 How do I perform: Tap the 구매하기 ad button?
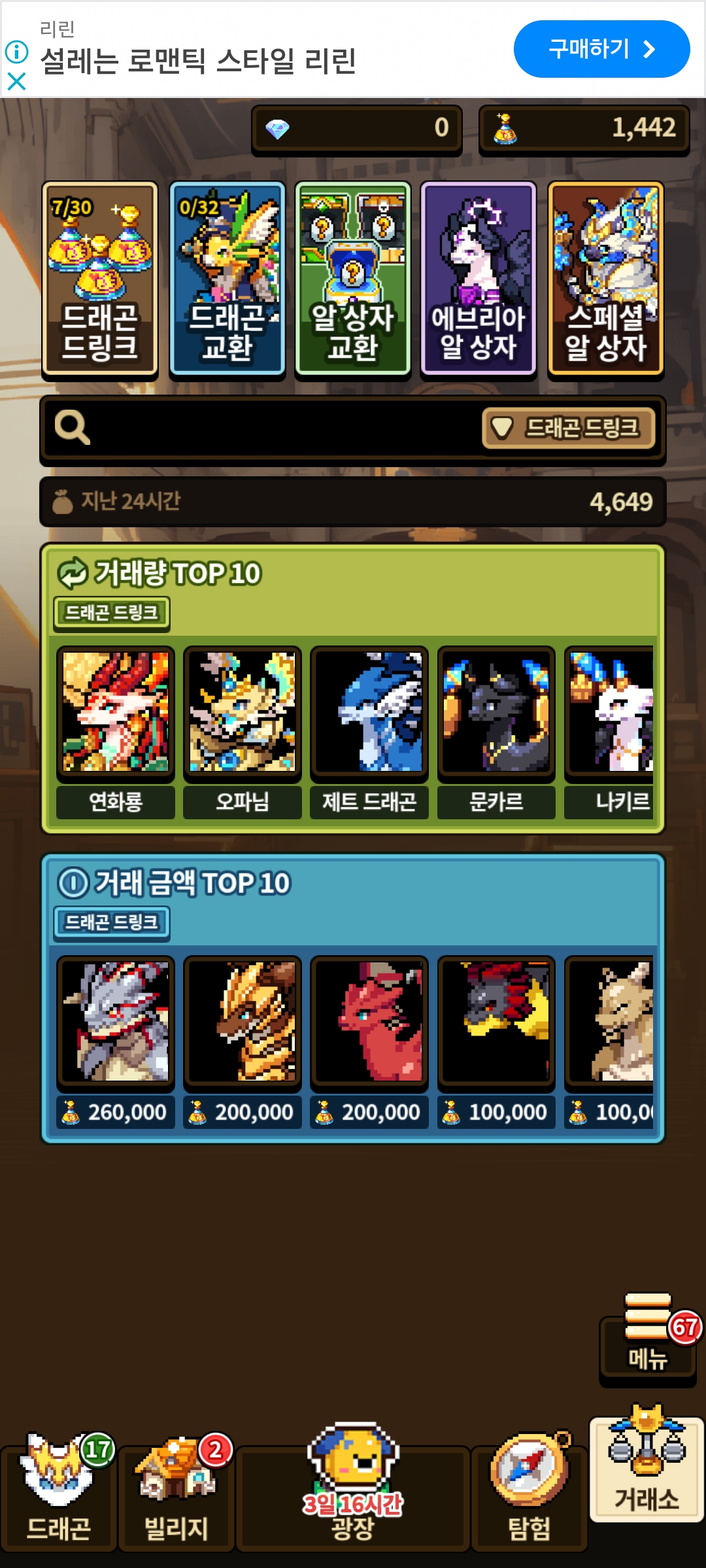coord(601,49)
